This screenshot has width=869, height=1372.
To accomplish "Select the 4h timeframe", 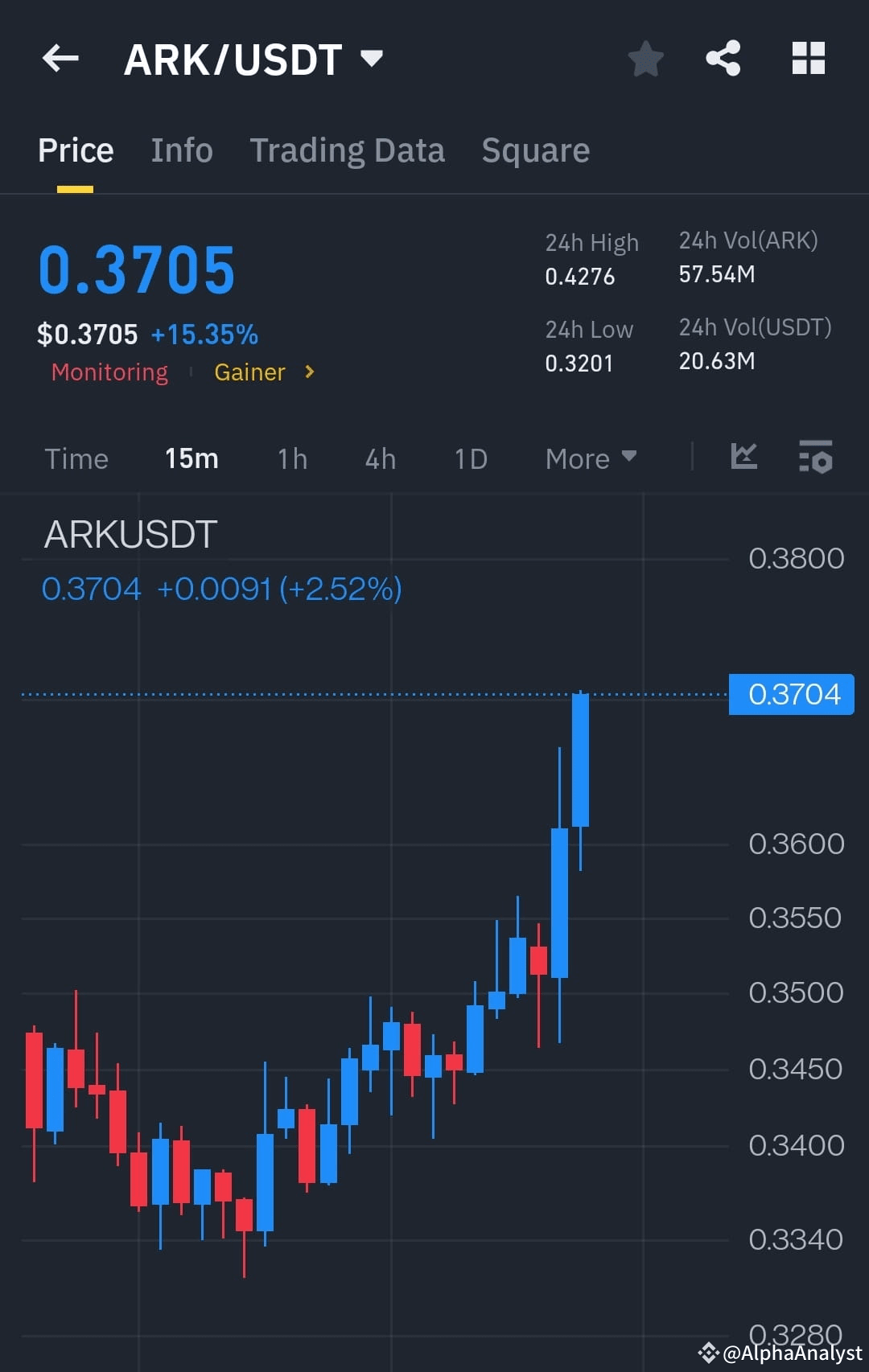I will tap(379, 458).
